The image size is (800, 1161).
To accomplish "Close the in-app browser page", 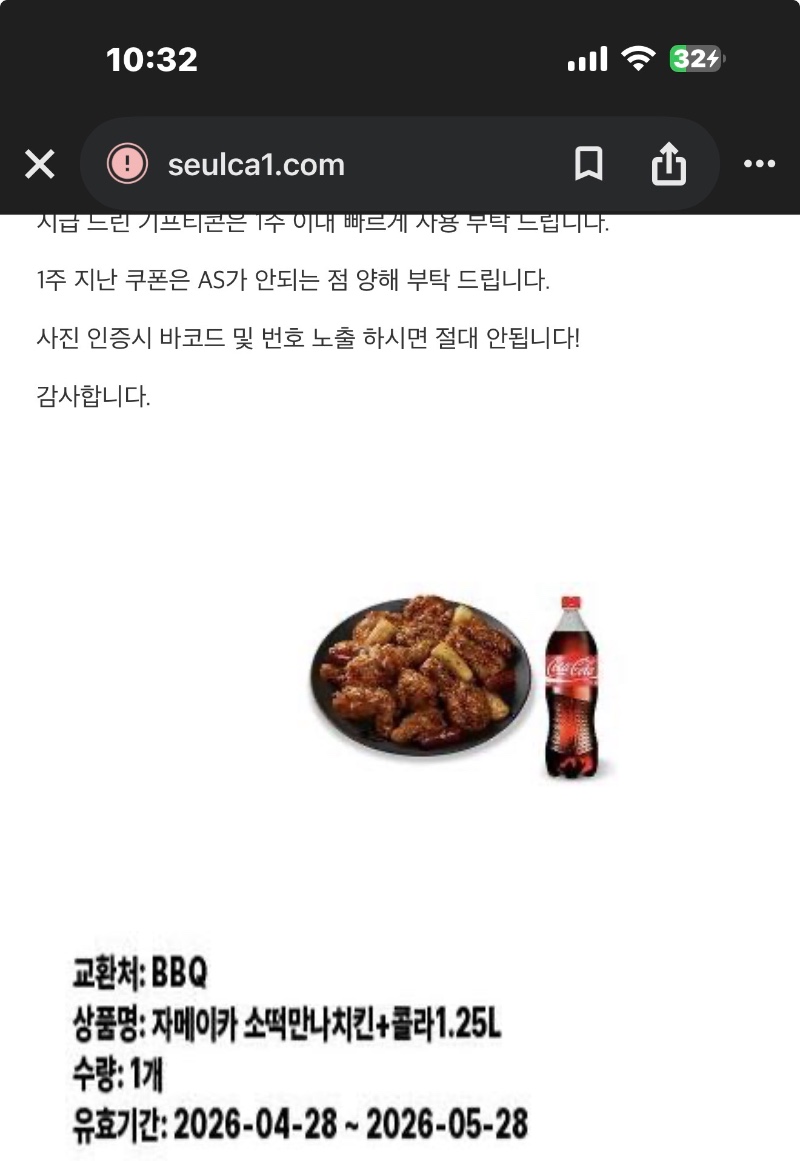I will 40,165.
